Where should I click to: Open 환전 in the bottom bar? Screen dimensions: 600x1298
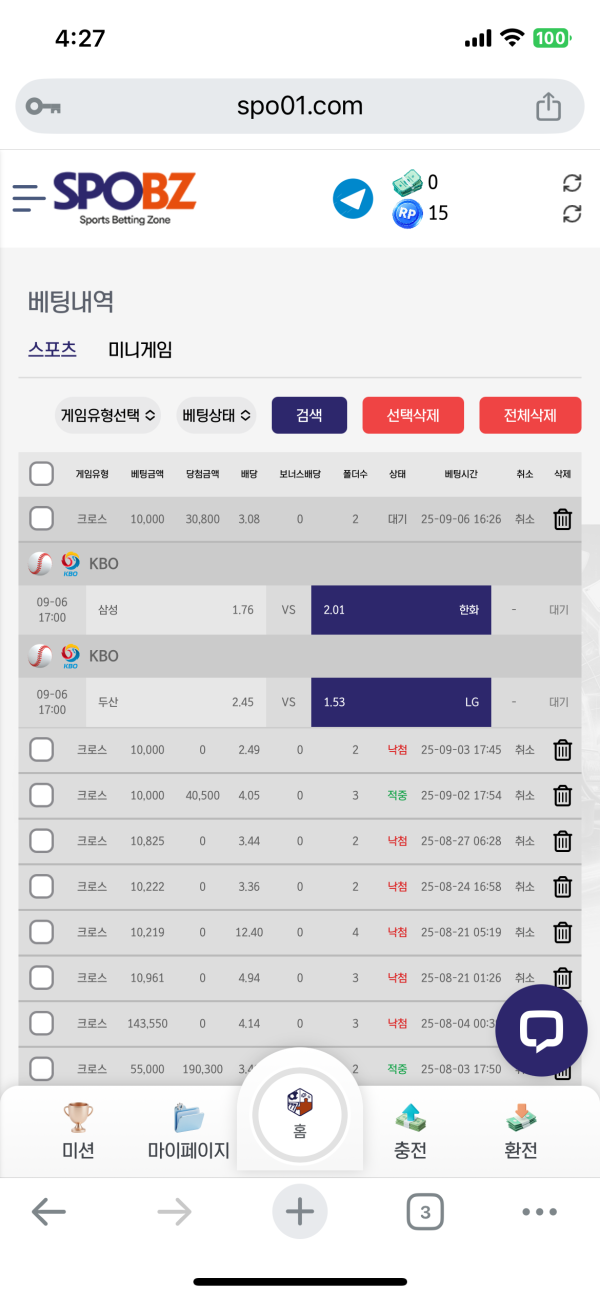tap(520, 1132)
